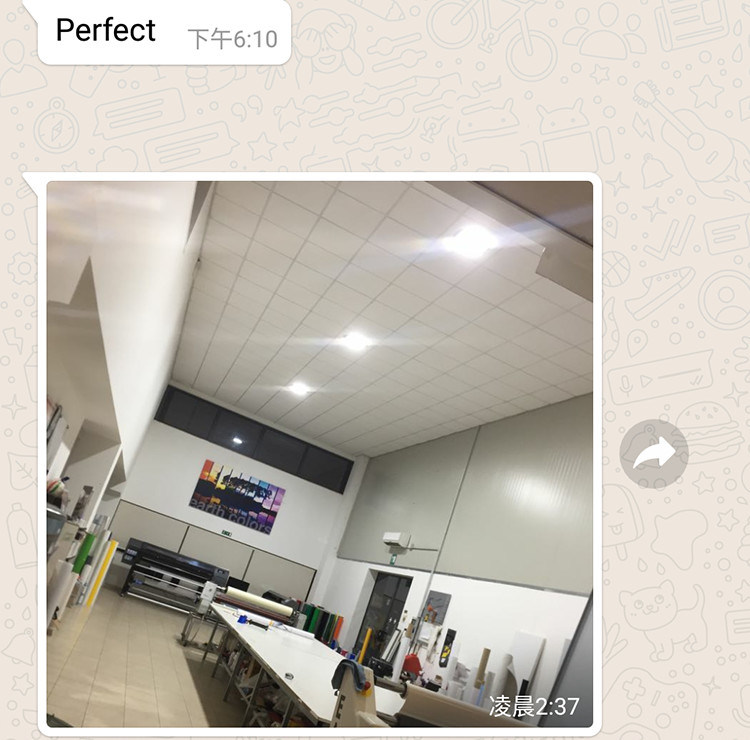Viewport: 750px width, 740px height.
Task: Forward the photo using the arrow icon
Action: tap(654, 453)
